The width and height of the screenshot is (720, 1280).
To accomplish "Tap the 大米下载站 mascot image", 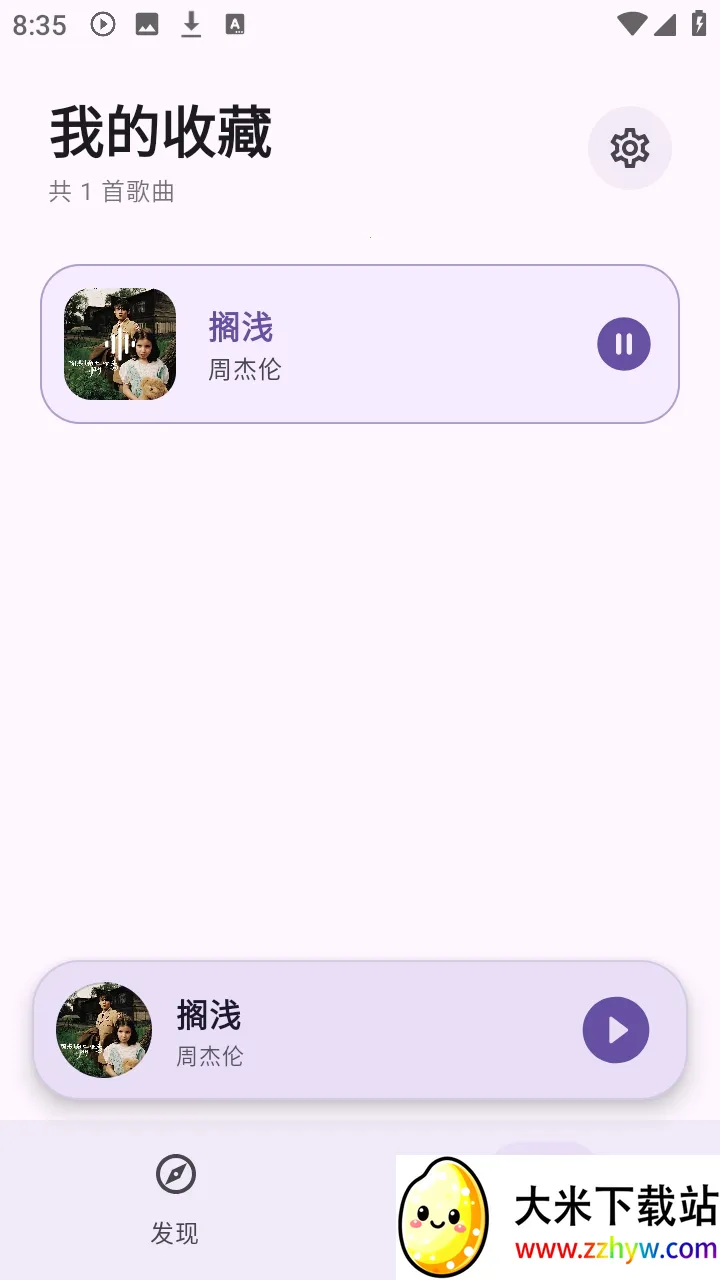I will coord(449,1214).
